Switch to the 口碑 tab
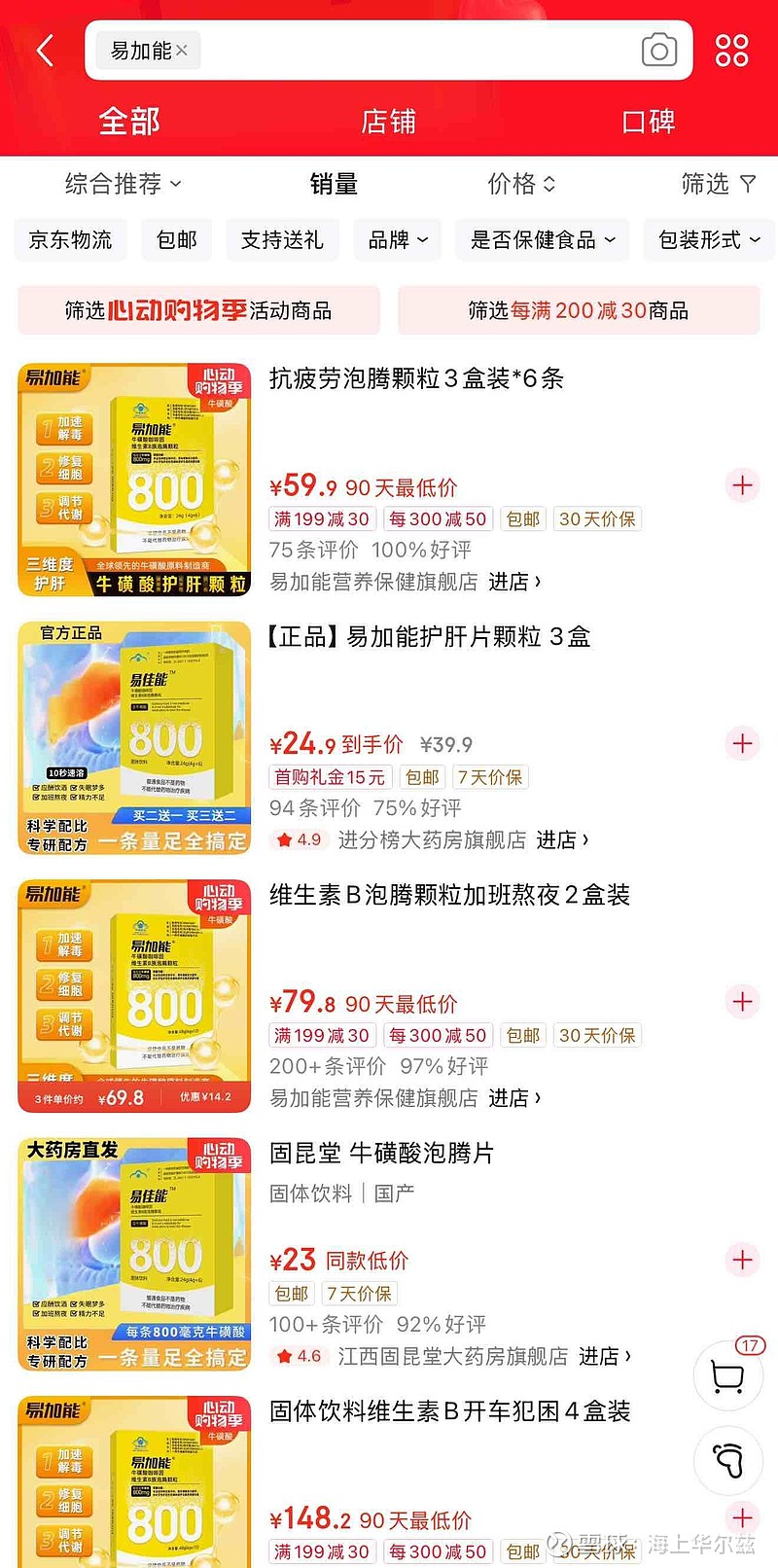 tap(648, 122)
